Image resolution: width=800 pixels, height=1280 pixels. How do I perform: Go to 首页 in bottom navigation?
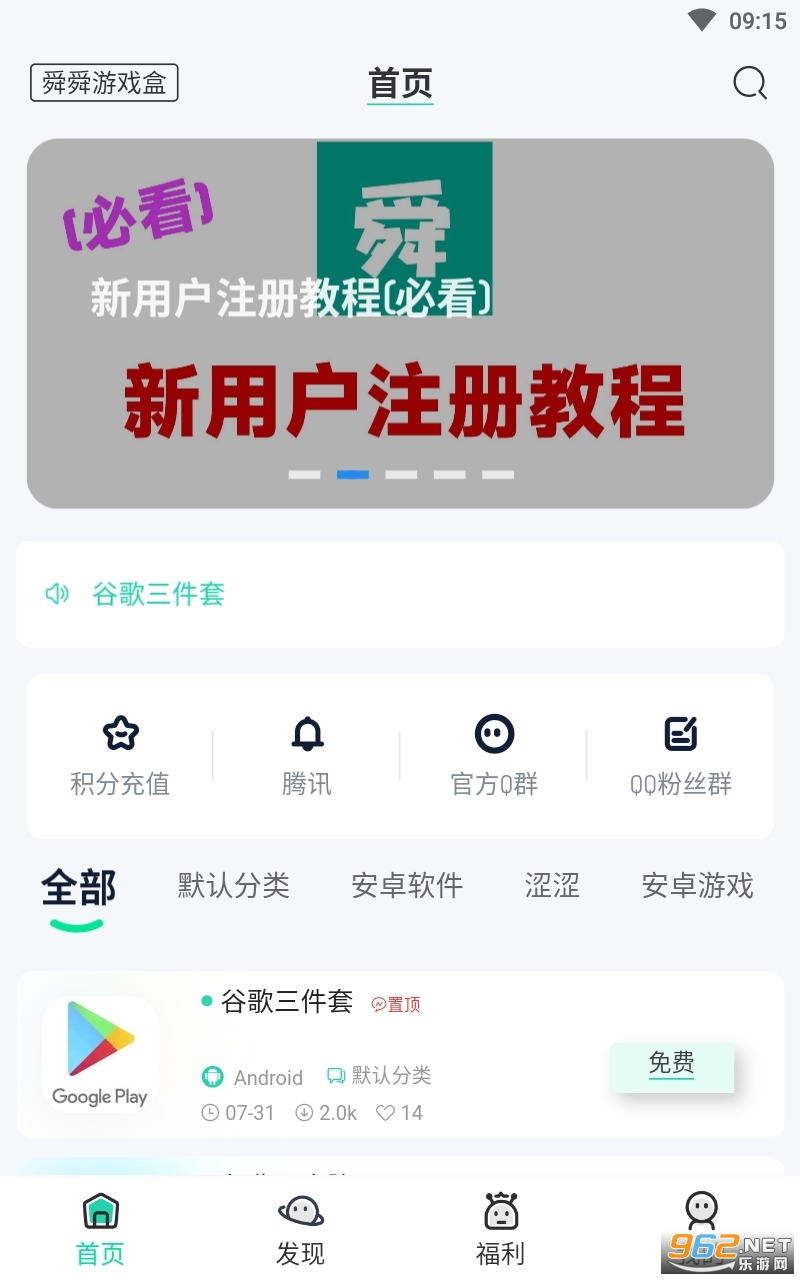tap(100, 1228)
